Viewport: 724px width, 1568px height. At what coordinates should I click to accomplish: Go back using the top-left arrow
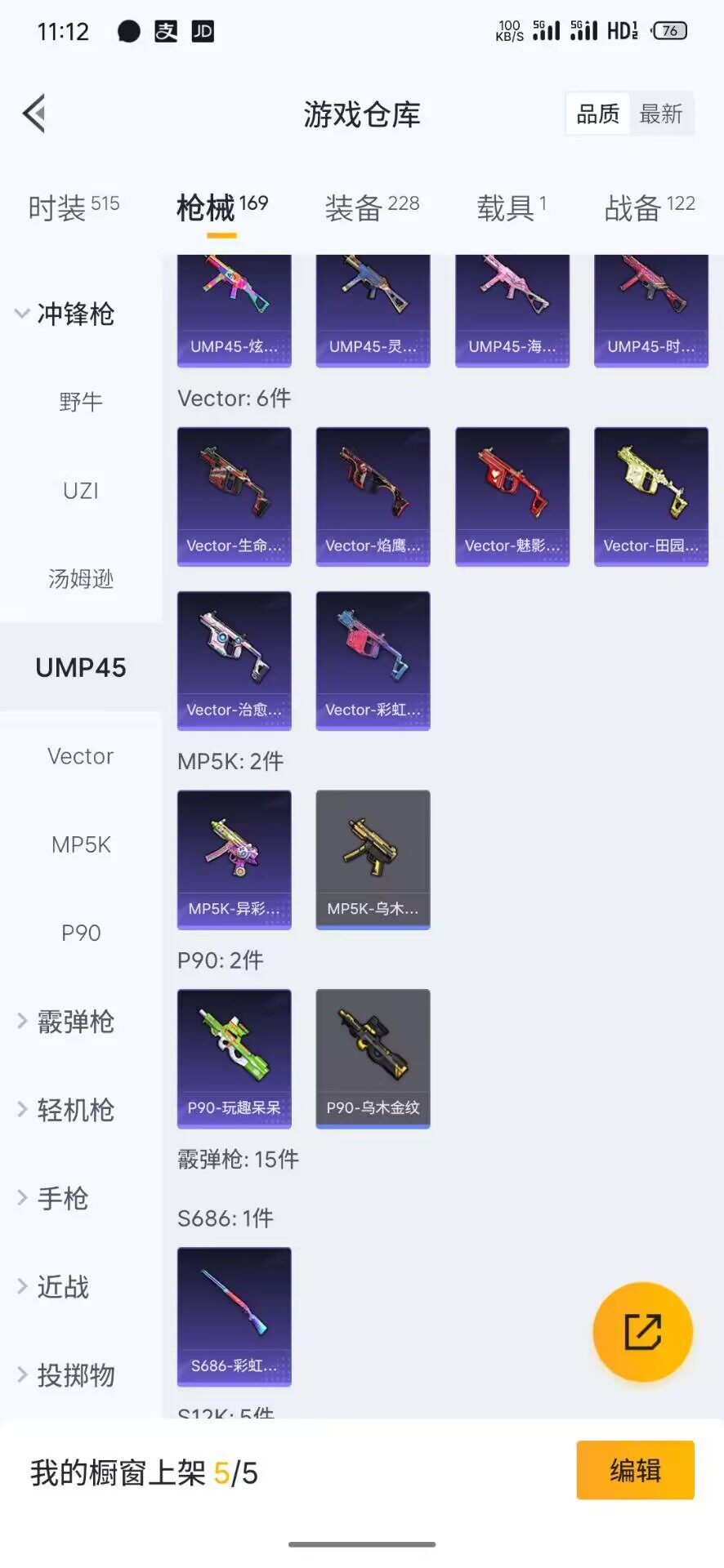(34, 114)
